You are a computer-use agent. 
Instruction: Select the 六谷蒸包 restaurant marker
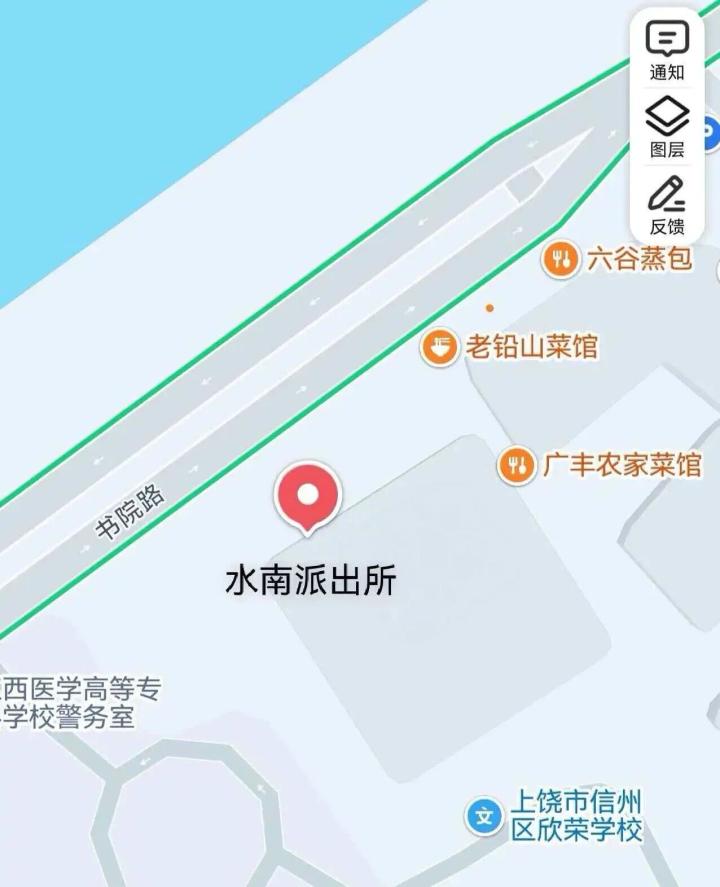561,260
